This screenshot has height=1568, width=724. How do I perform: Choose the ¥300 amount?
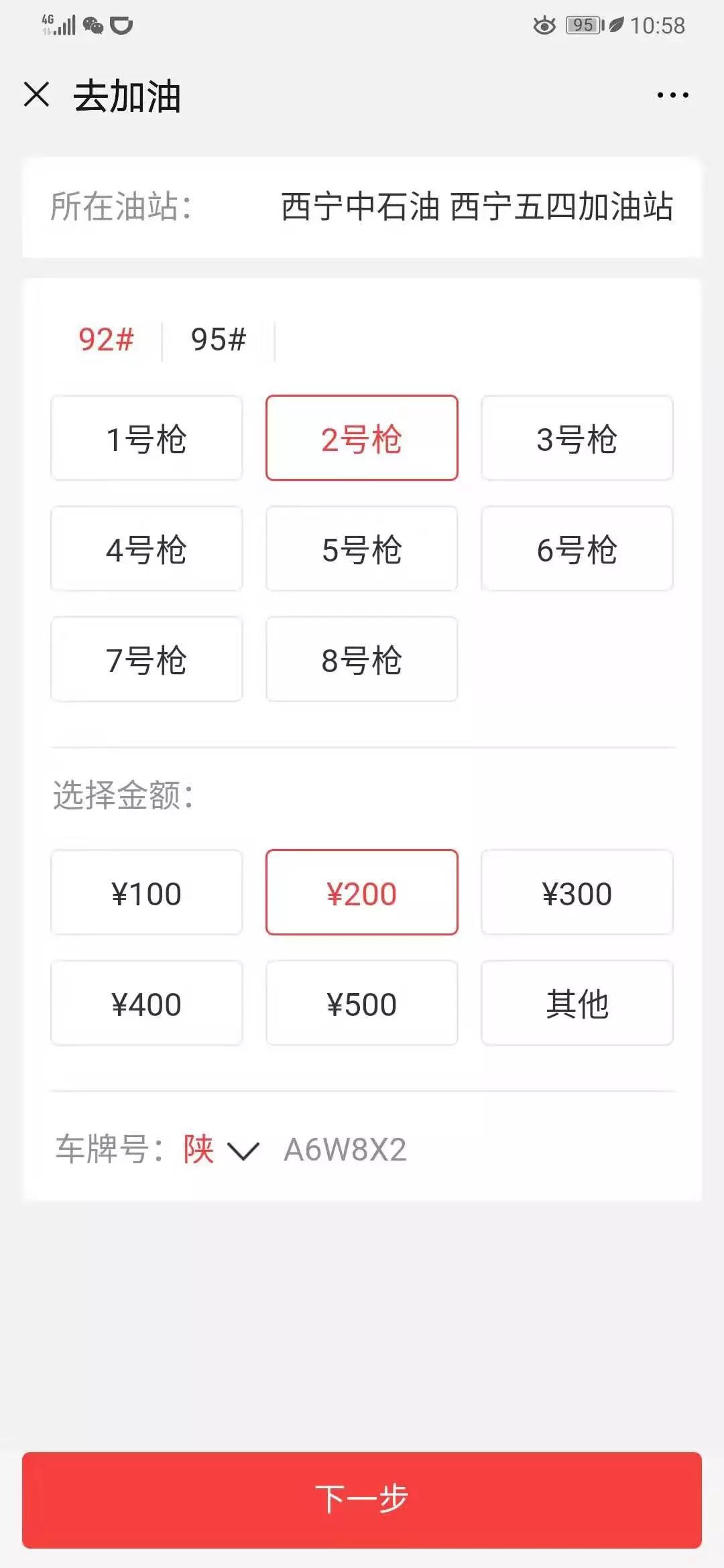click(577, 893)
